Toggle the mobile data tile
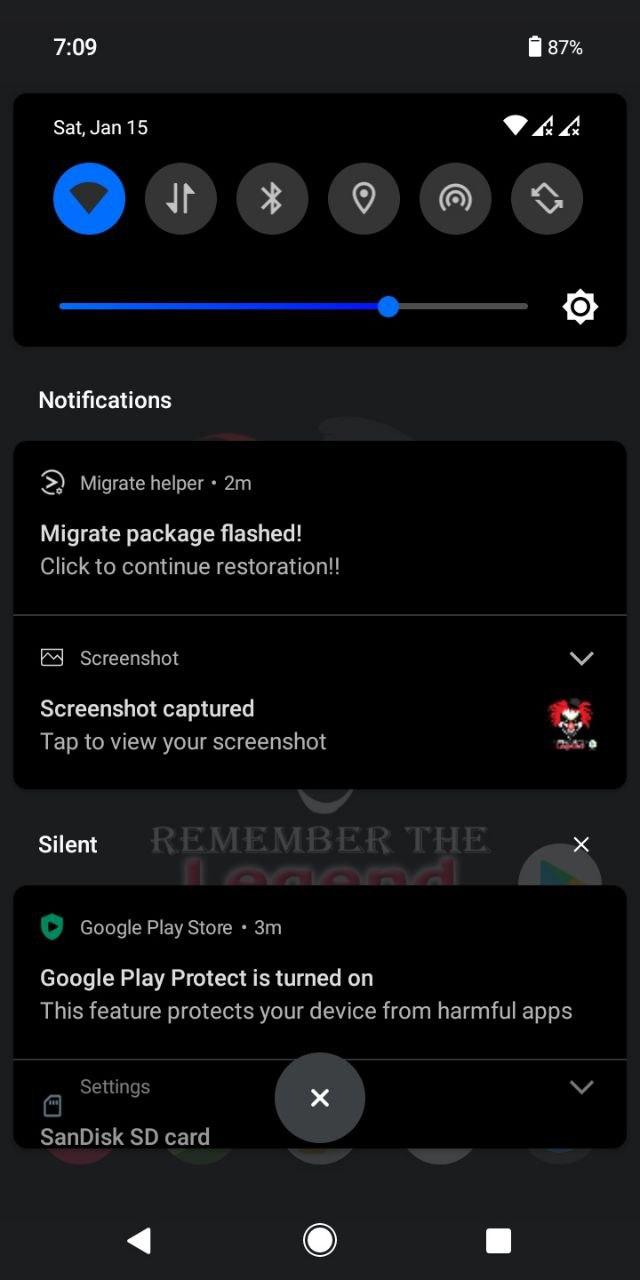The width and height of the screenshot is (640, 1280). point(181,198)
